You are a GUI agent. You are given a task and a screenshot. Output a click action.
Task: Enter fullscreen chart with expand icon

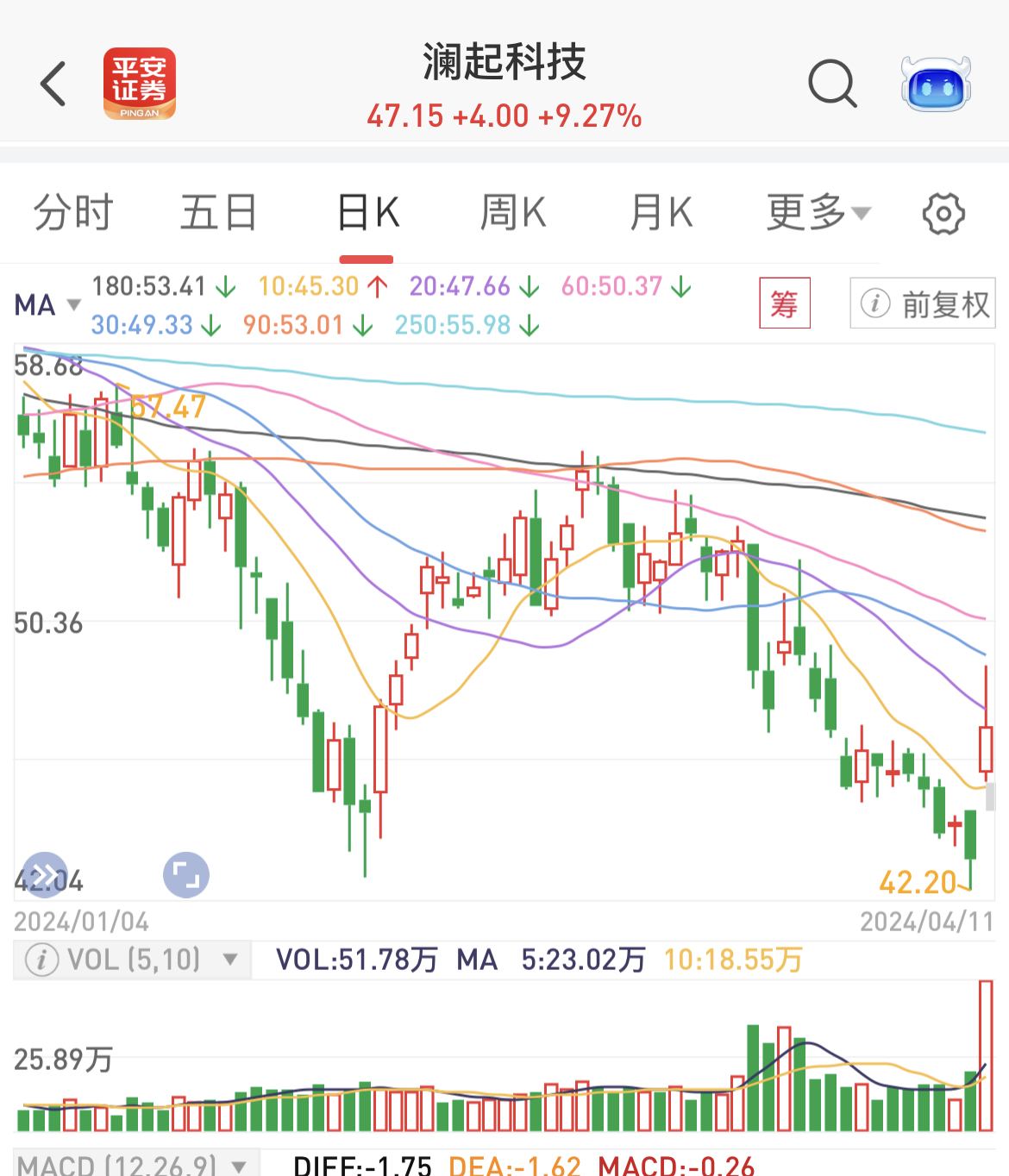[x=186, y=875]
